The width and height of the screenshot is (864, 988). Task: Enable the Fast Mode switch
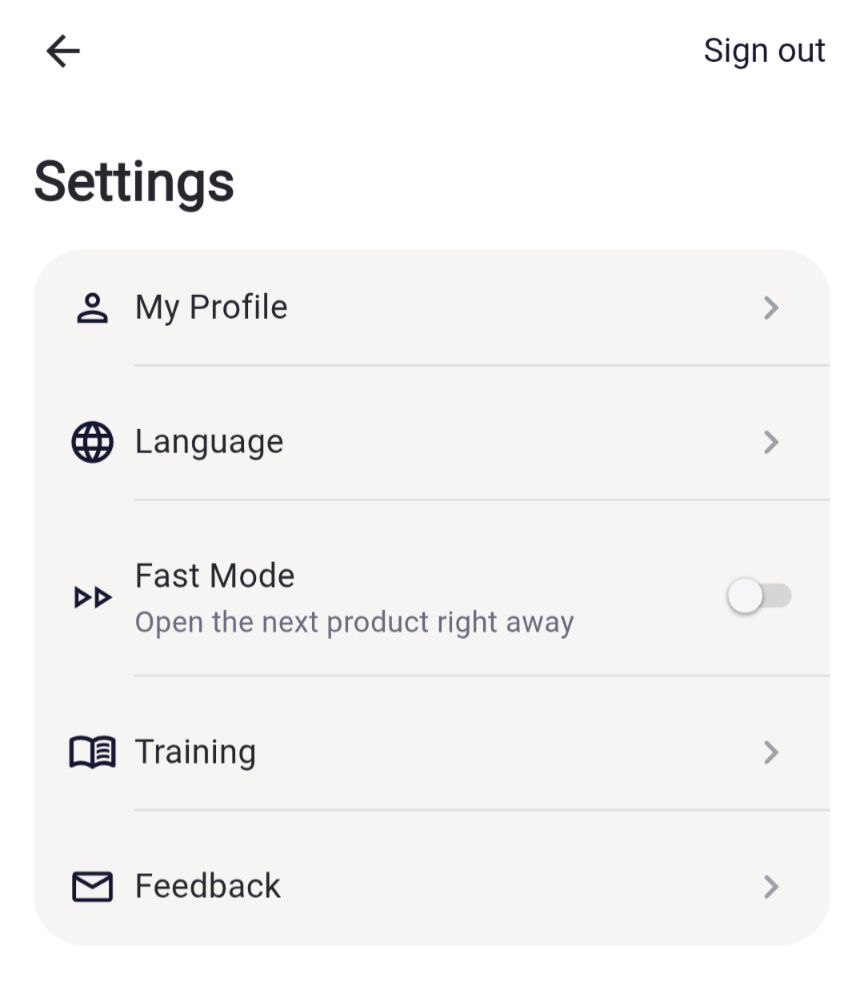pos(758,597)
